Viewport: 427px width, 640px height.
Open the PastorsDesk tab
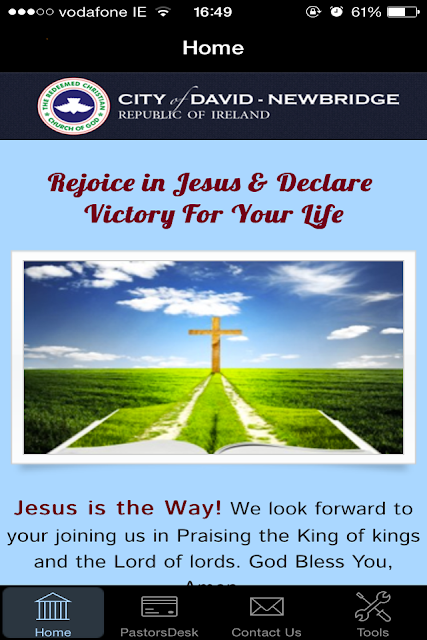point(159,613)
